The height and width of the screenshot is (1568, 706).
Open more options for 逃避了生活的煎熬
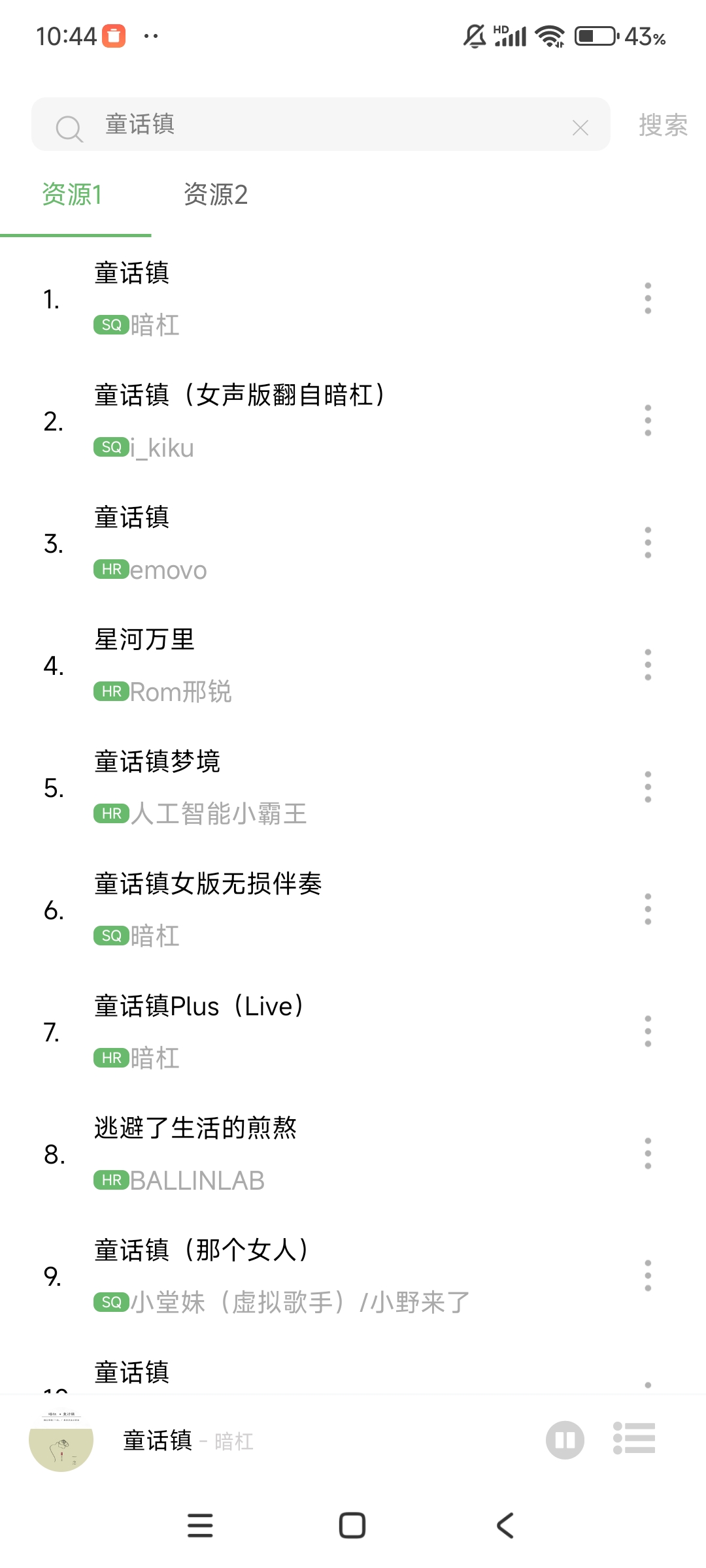click(x=648, y=1154)
